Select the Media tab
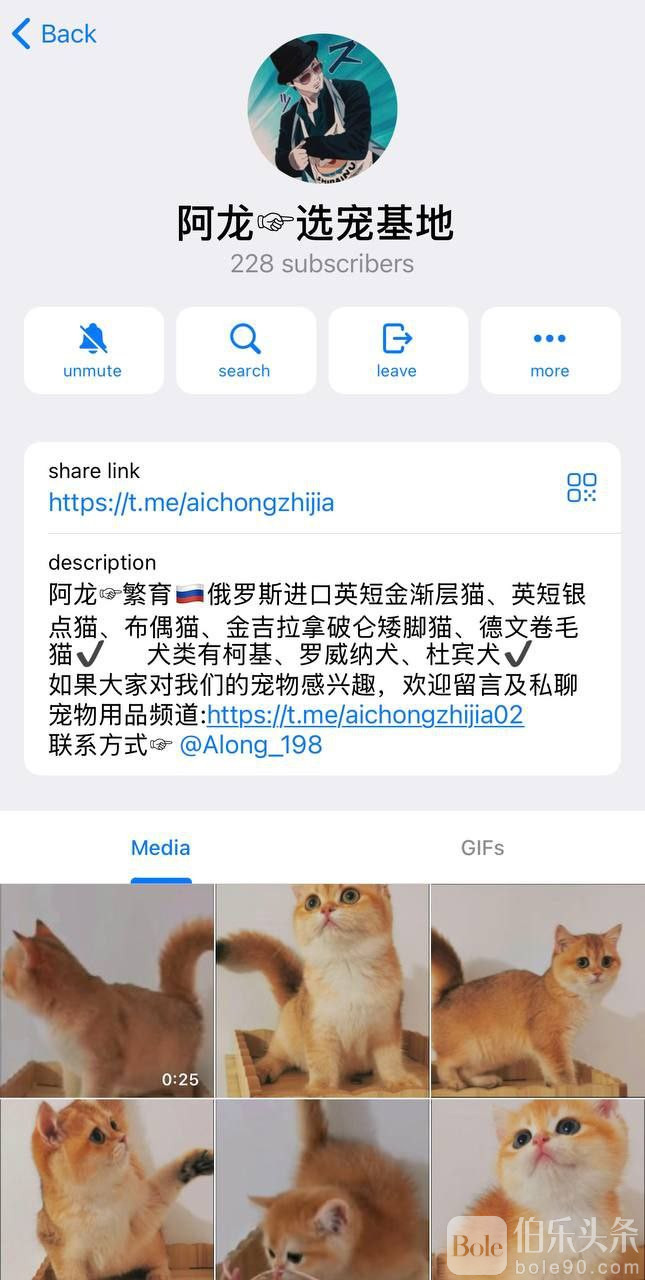Image resolution: width=645 pixels, height=1280 pixels. [x=160, y=848]
